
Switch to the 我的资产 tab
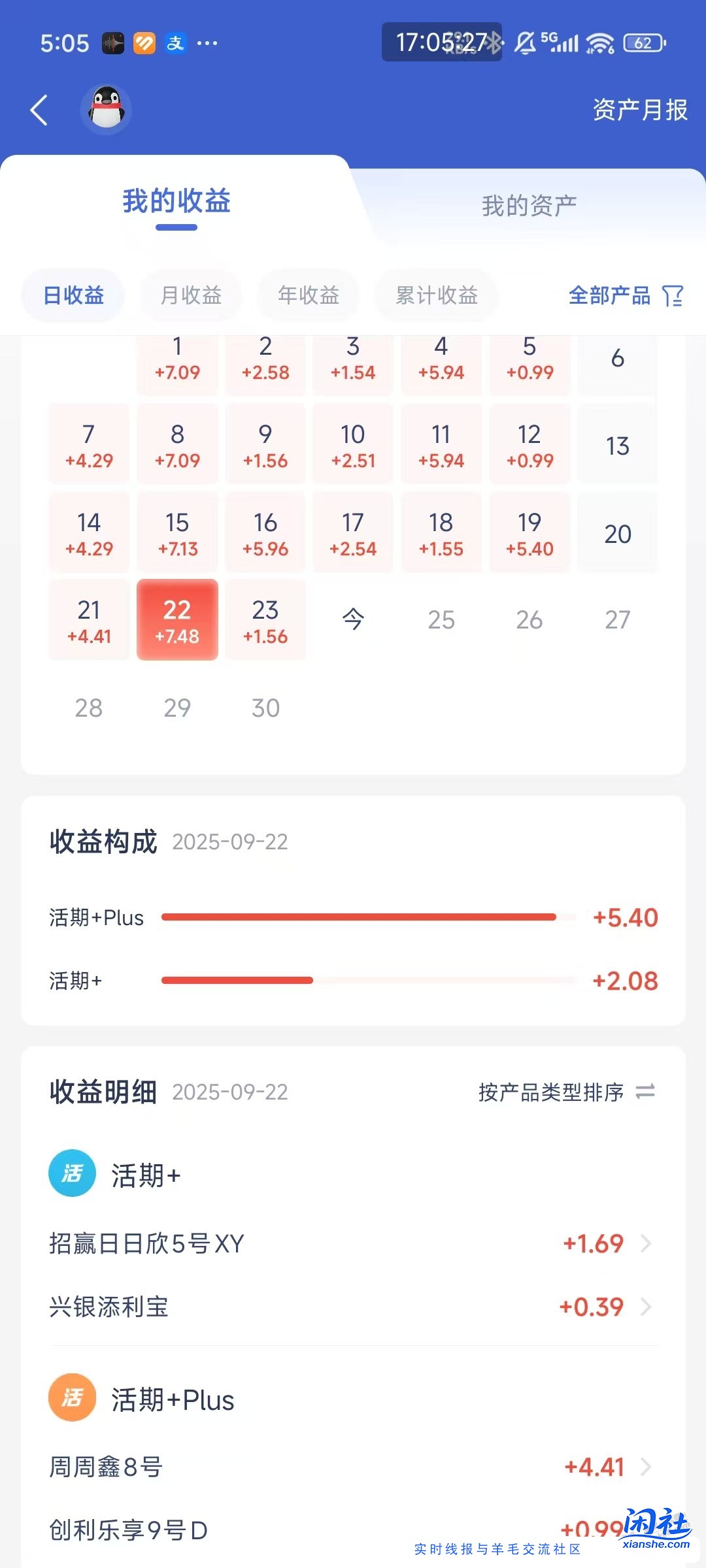528,204
